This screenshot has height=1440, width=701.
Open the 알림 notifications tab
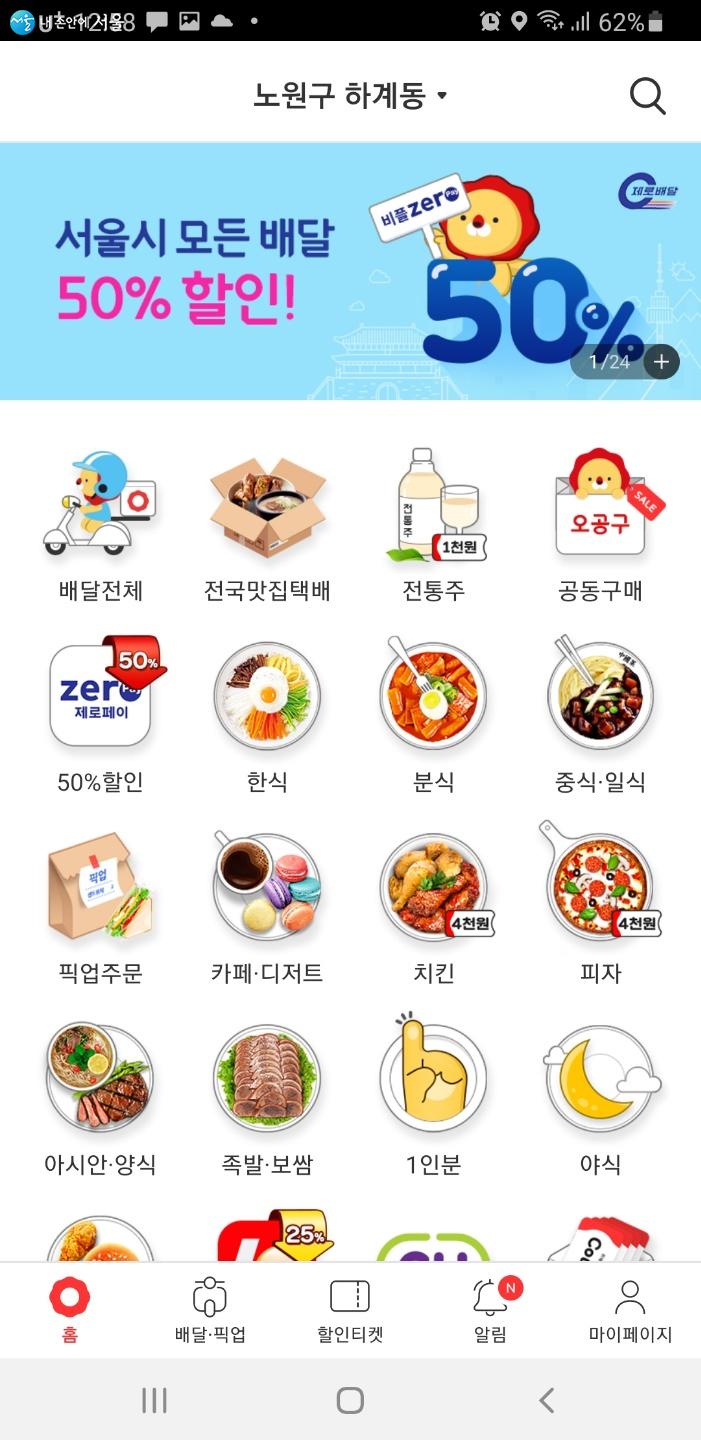coord(490,1310)
